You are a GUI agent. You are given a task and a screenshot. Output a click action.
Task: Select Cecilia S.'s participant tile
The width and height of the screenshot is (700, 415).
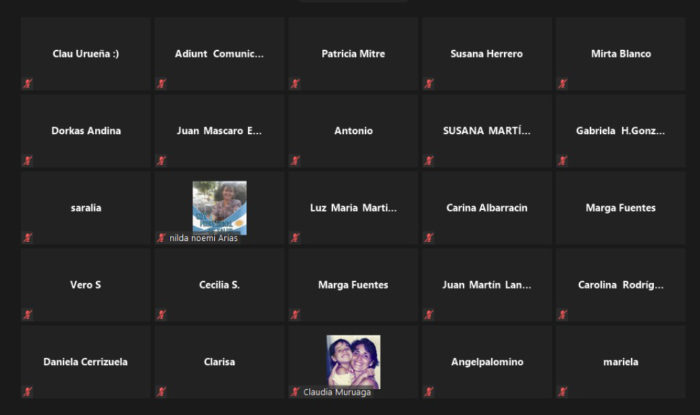point(219,285)
